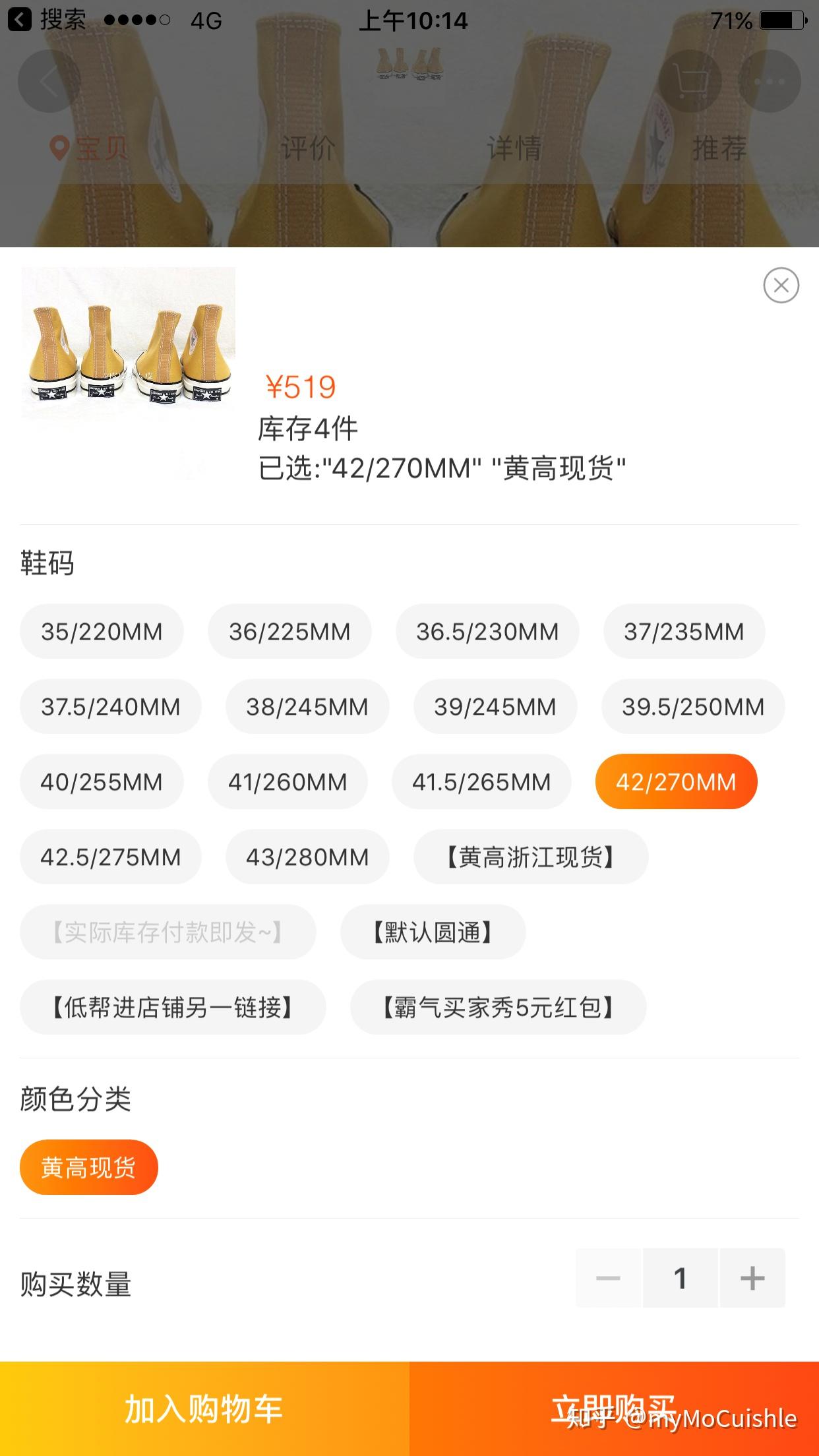Image resolution: width=819 pixels, height=1456 pixels.
Task: Select the 黄高现货 color option
Action: (88, 1167)
